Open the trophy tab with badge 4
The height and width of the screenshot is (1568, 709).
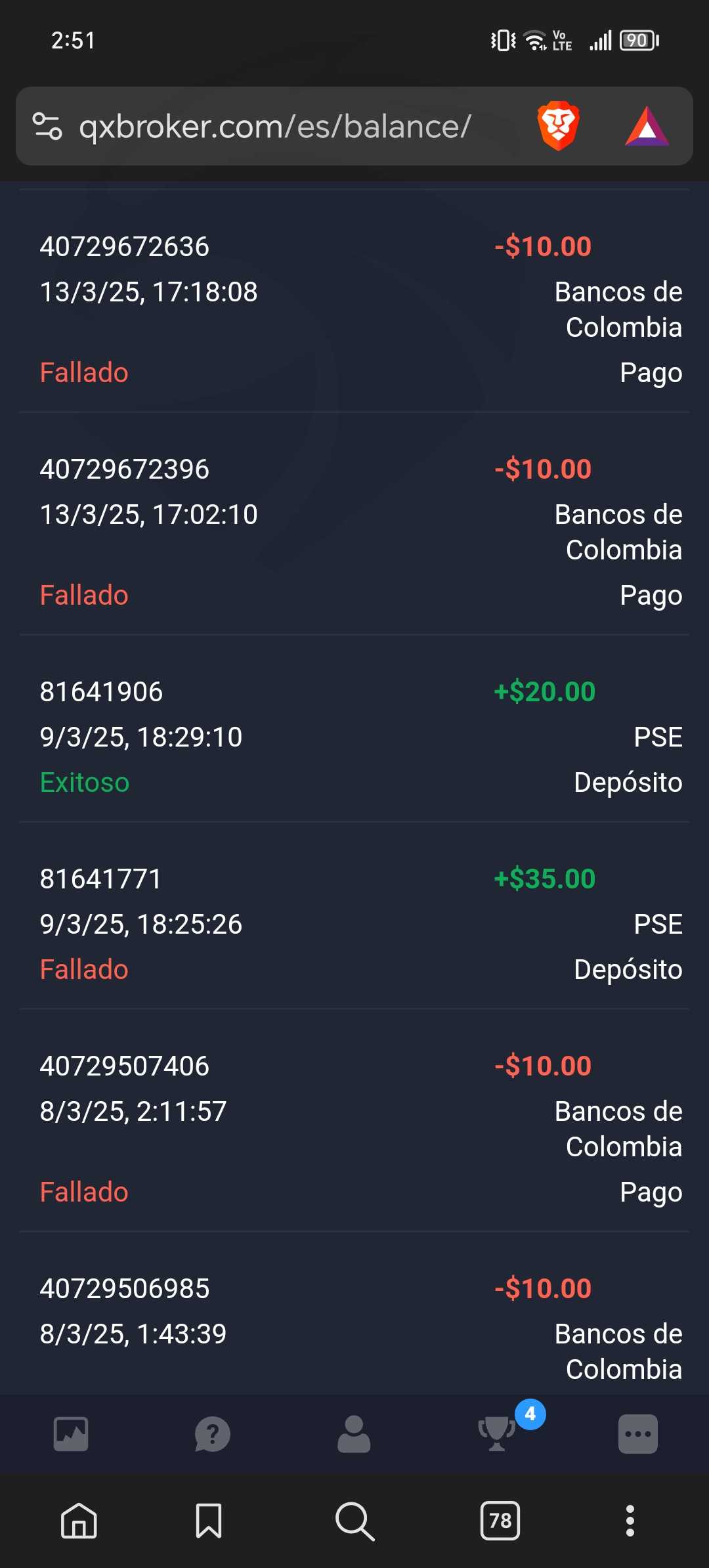[x=497, y=1433]
